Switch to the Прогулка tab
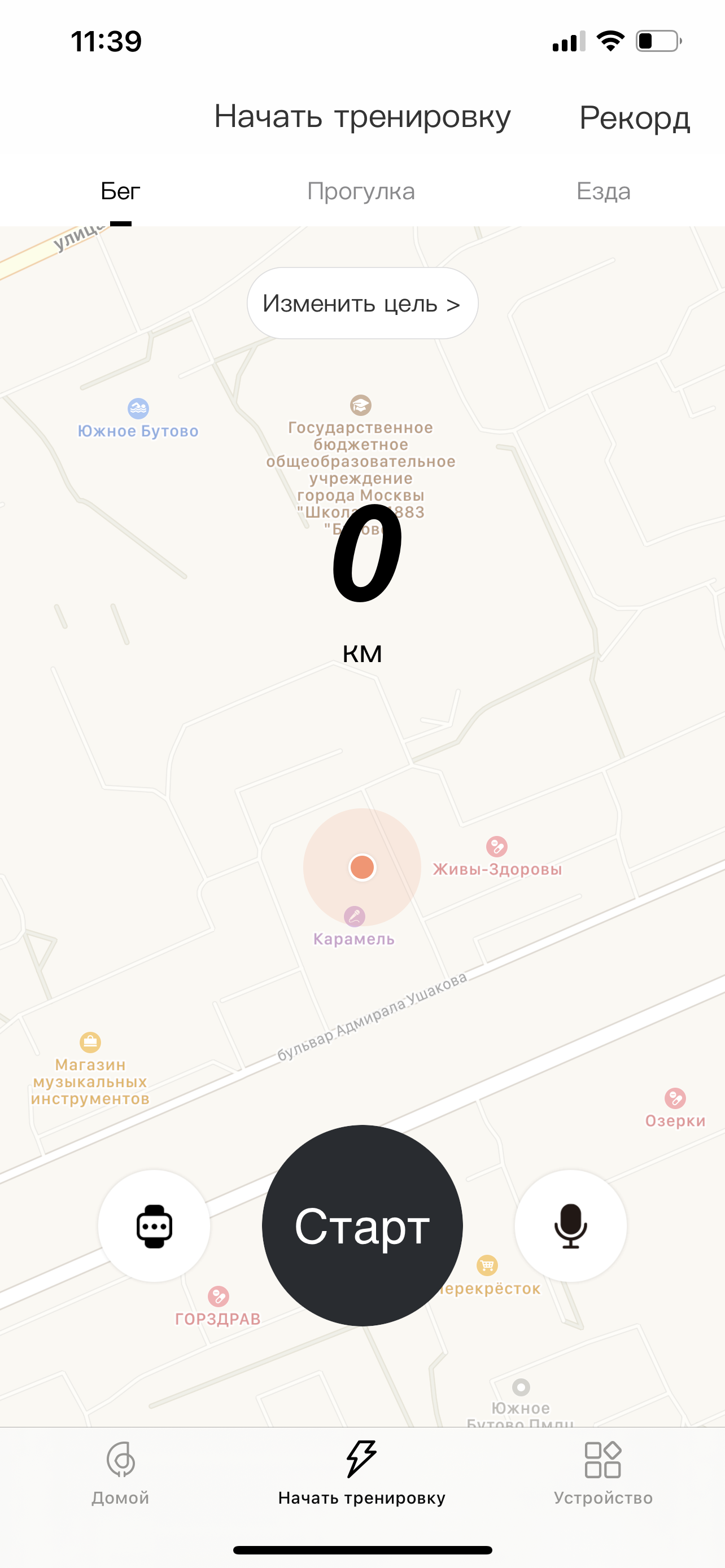Image resolution: width=725 pixels, height=1568 pixels. pyautogui.click(x=361, y=191)
